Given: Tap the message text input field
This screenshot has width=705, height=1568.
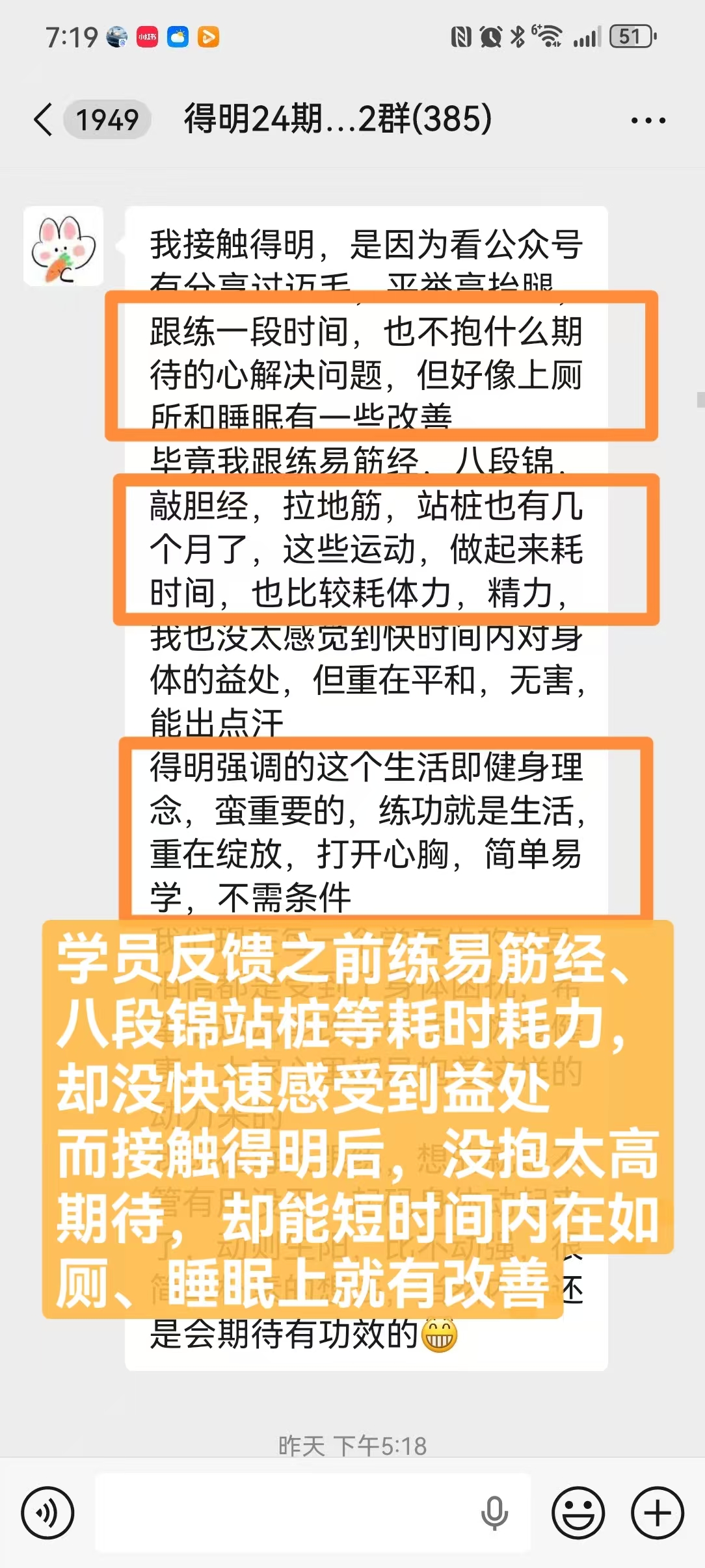Looking at the screenshot, I should (x=286, y=1513).
